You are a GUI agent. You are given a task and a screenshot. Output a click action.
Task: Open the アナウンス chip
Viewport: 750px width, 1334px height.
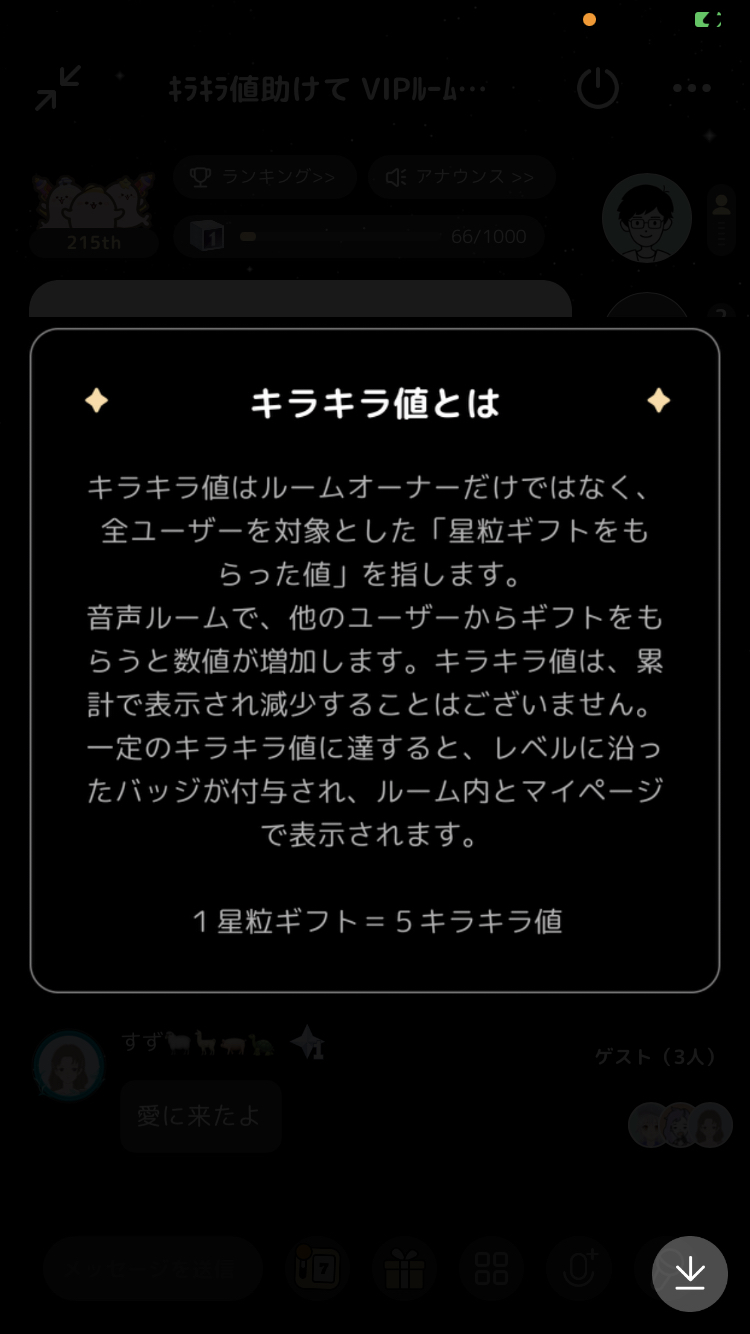461,177
